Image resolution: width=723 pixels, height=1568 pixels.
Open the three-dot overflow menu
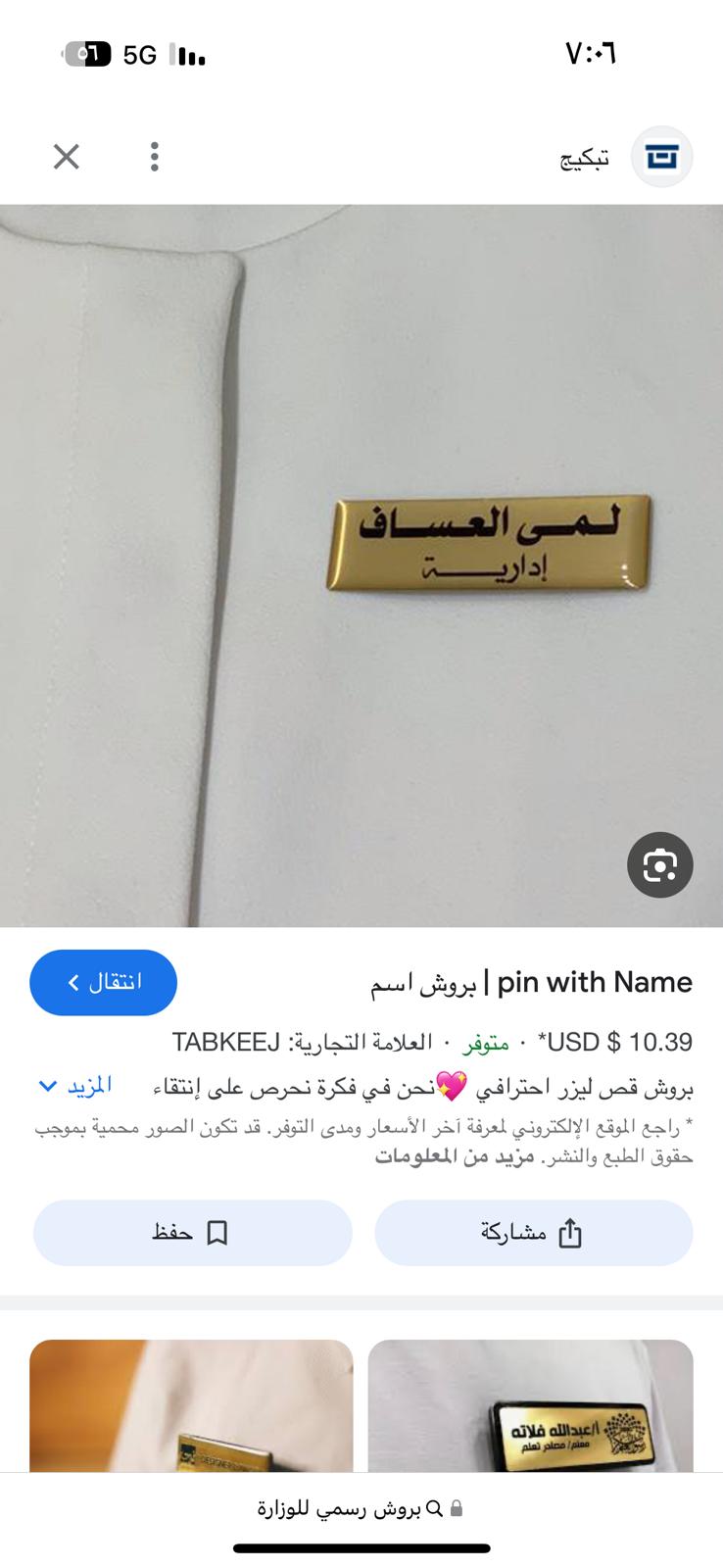point(154,157)
